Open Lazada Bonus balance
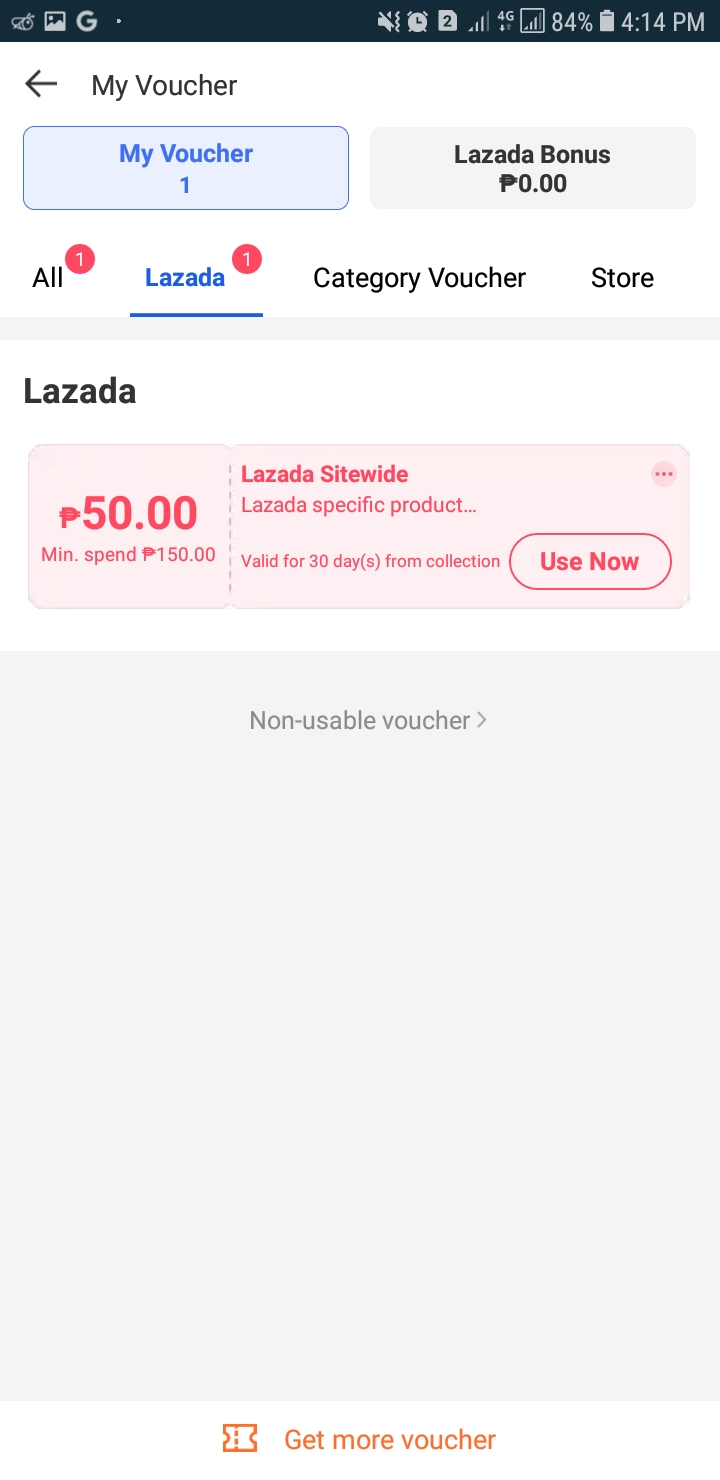This screenshot has height=1480, width=720. 533,168
